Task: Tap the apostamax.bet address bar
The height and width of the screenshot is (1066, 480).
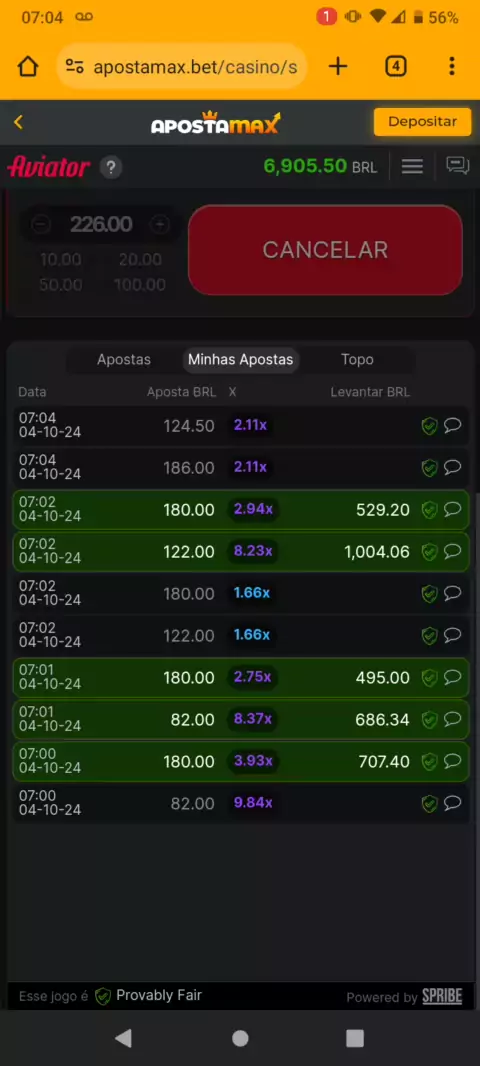Action: coord(182,67)
